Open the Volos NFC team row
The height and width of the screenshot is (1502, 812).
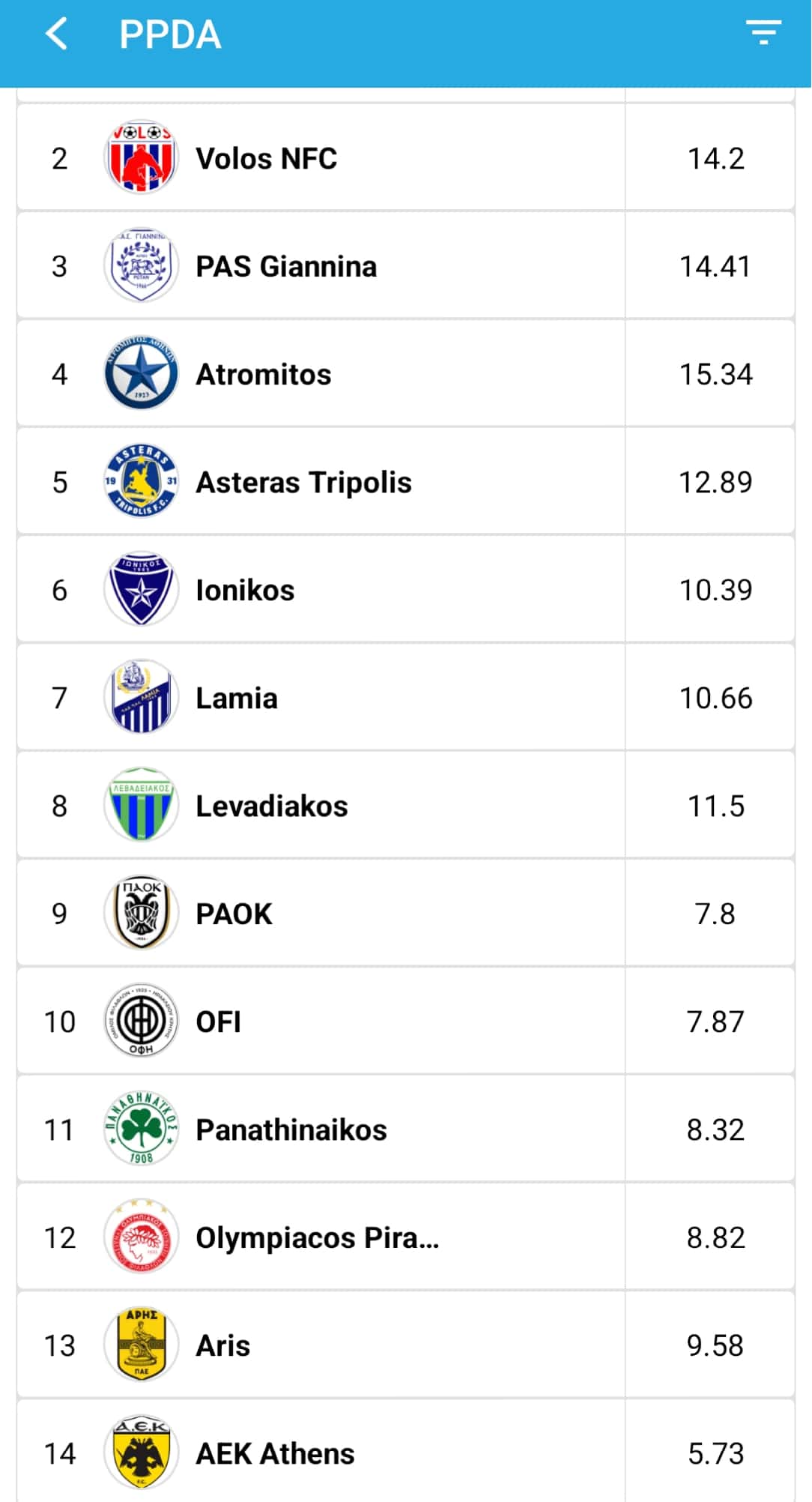click(x=405, y=158)
